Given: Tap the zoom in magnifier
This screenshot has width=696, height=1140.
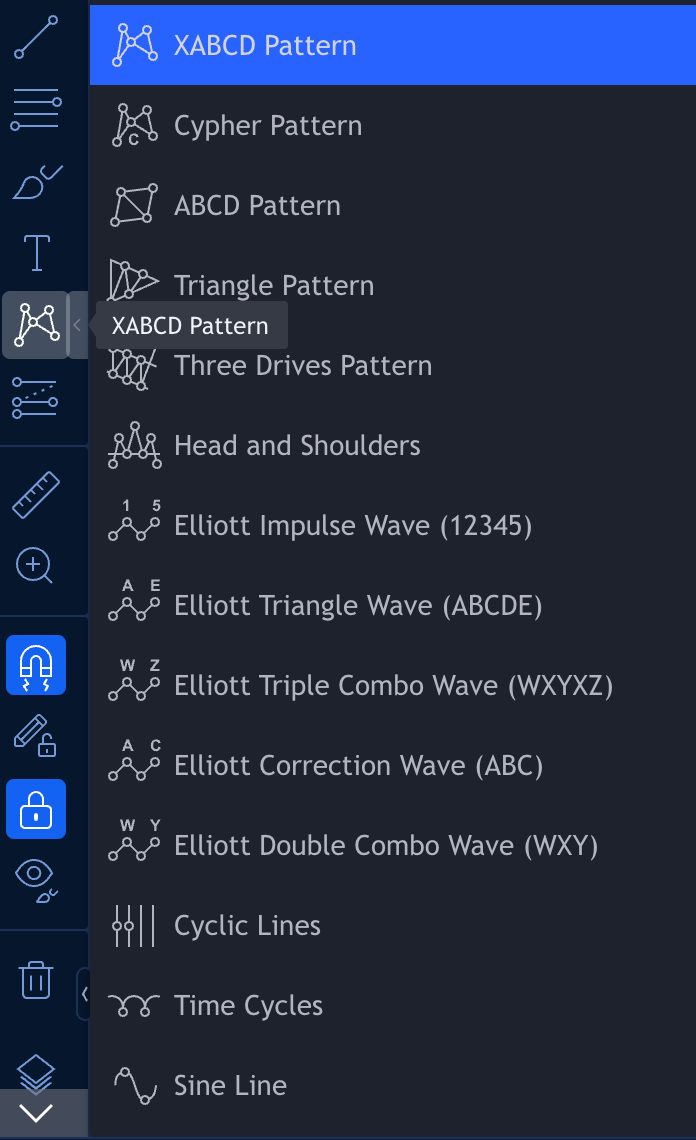Looking at the screenshot, I should [36, 566].
